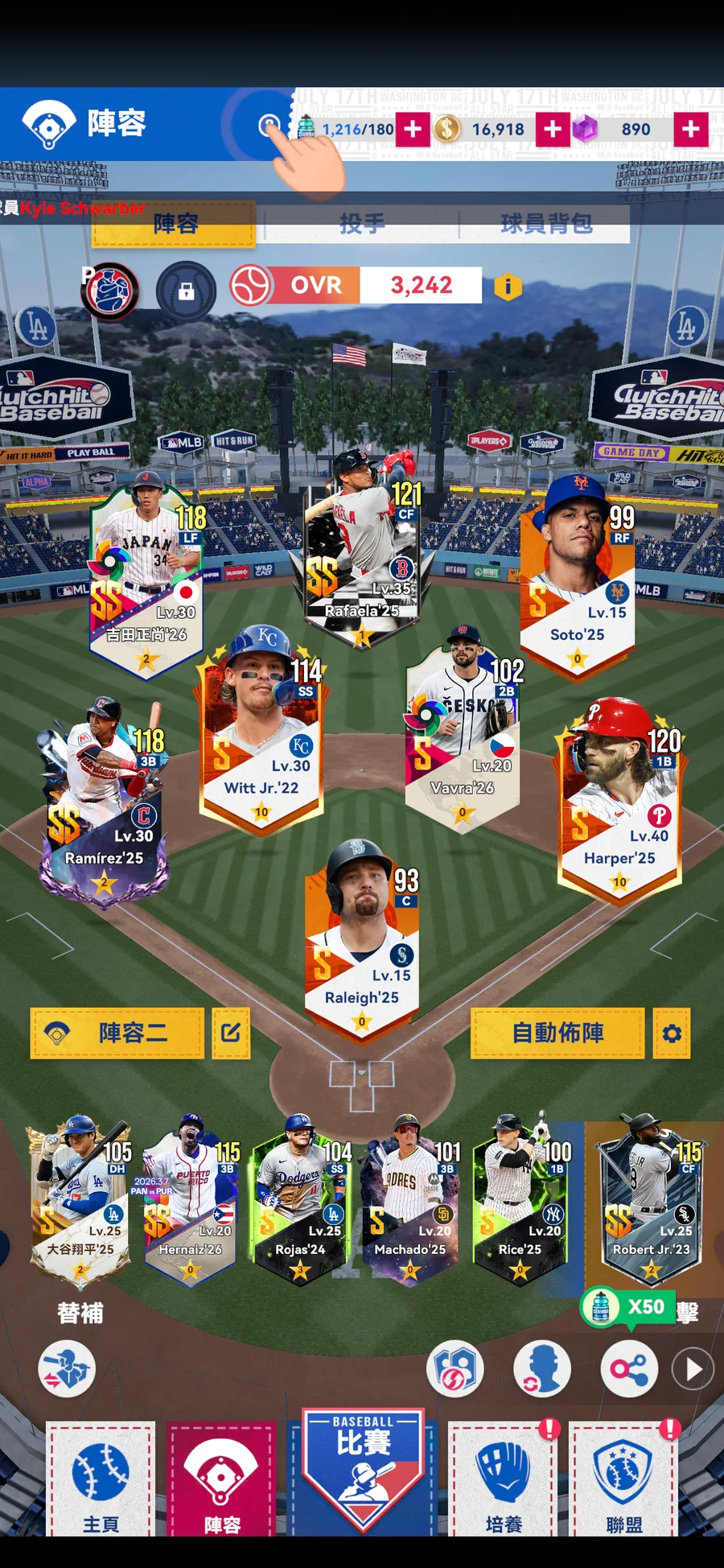The height and width of the screenshot is (1568, 724).
Task: Go to the 主頁 tab
Action: (101, 1479)
